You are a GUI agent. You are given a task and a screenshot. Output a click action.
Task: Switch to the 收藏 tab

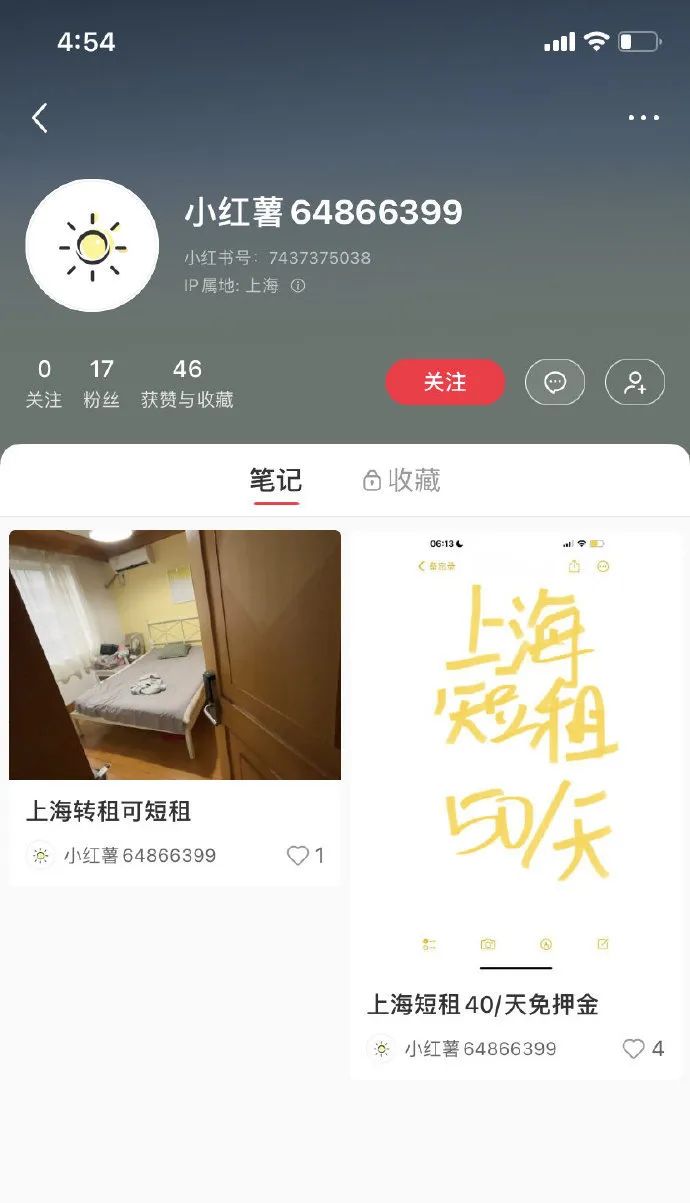pyautogui.click(x=401, y=480)
